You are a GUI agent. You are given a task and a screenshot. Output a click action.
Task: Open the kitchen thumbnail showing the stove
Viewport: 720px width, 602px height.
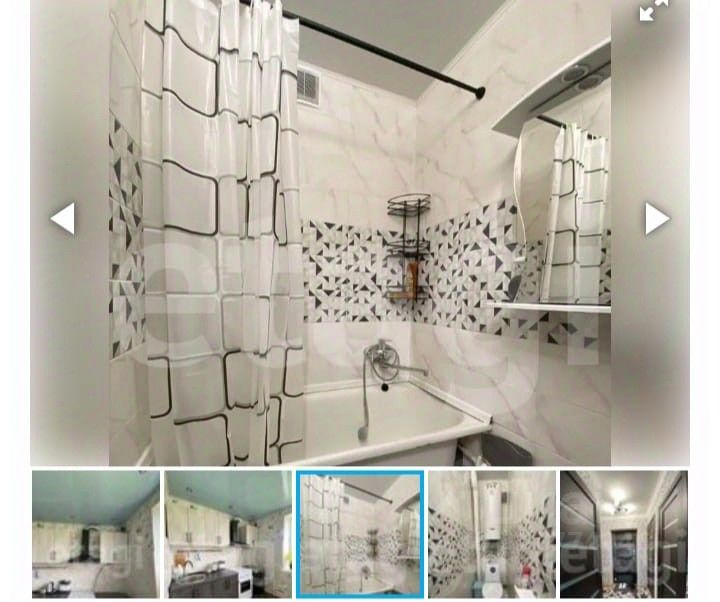coord(228,534)
